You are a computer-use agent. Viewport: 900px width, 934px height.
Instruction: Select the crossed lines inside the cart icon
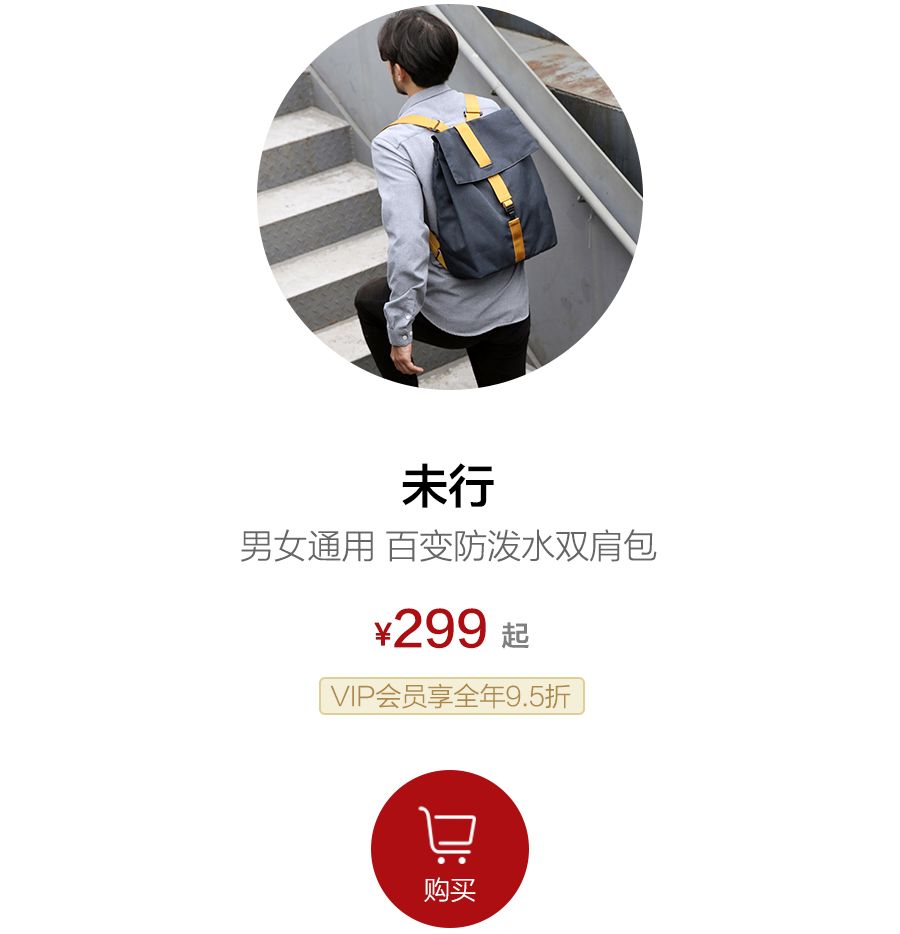tap(450, 830)
